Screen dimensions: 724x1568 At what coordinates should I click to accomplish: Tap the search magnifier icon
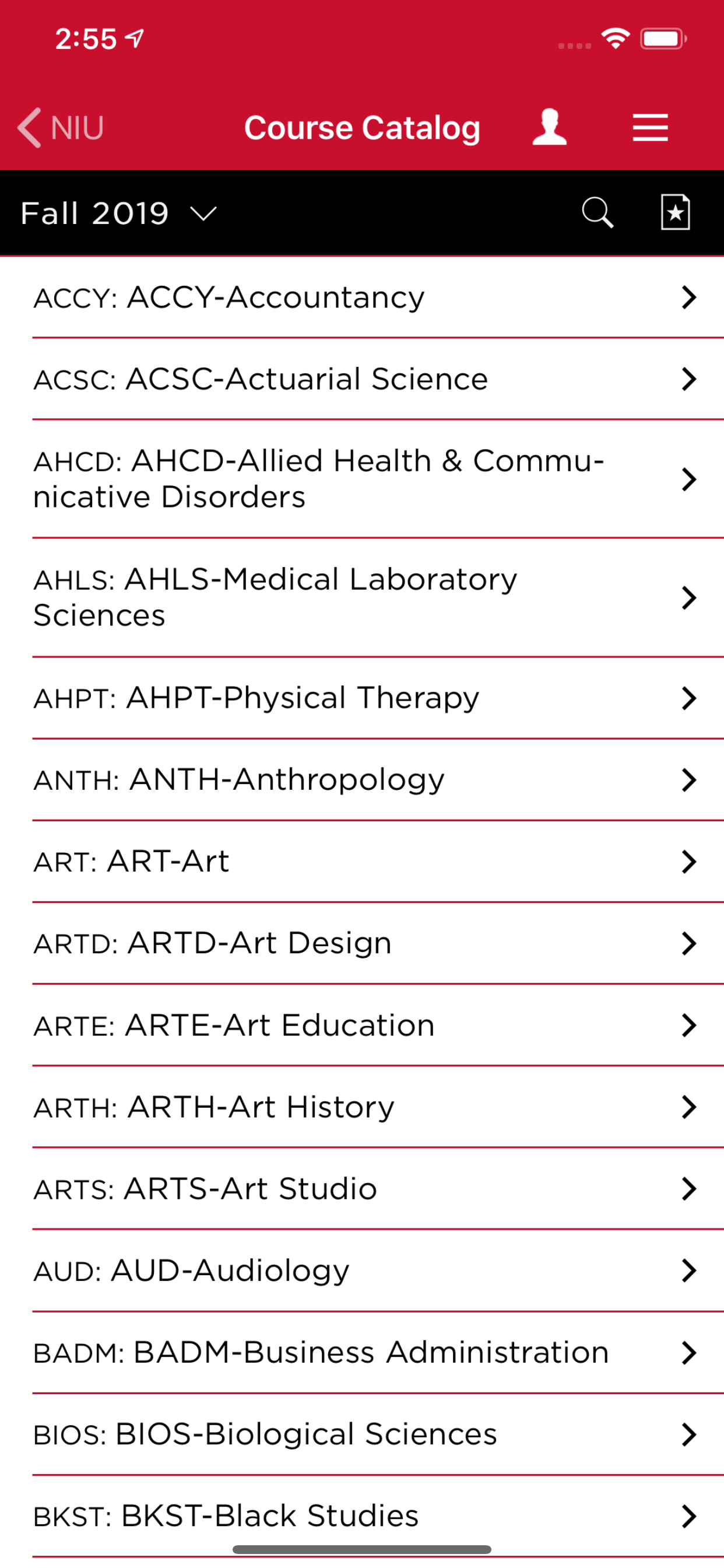point(598,213)
